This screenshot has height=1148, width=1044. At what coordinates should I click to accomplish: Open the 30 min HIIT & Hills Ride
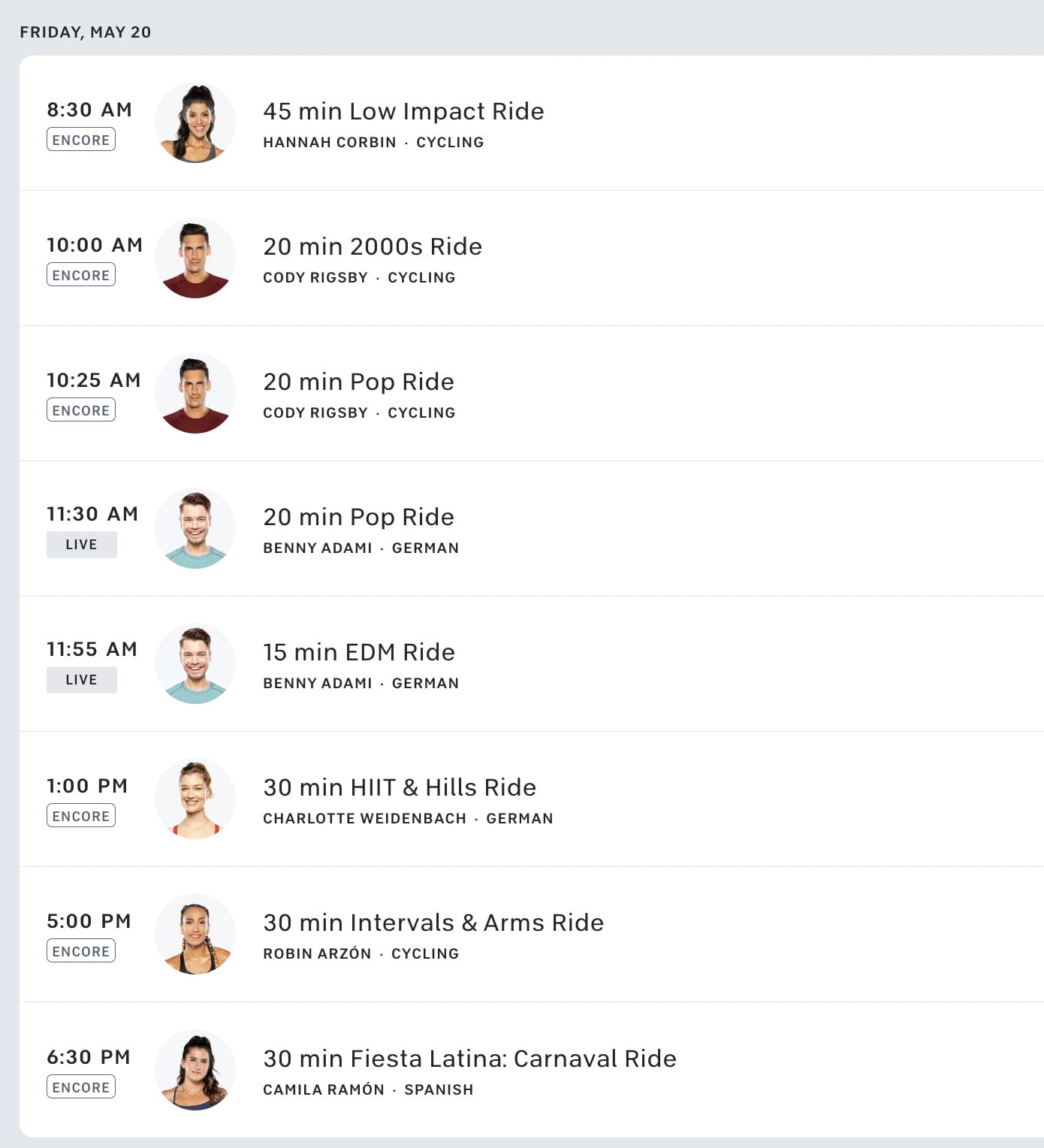pyautogui.click(x=400, y=787)
